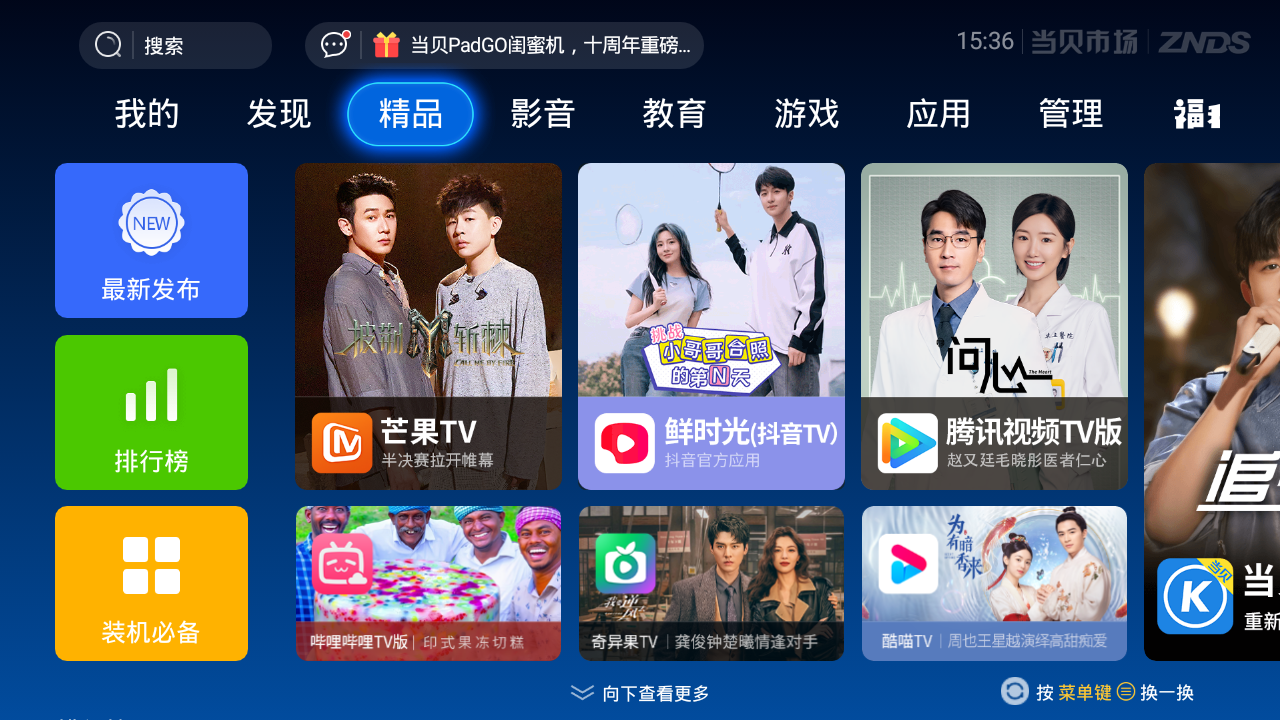The height and width of the screenshot is (720, 1280).
Task: Go to the 影音 tab
Action: pyautogui.click(x=543, y=114)
